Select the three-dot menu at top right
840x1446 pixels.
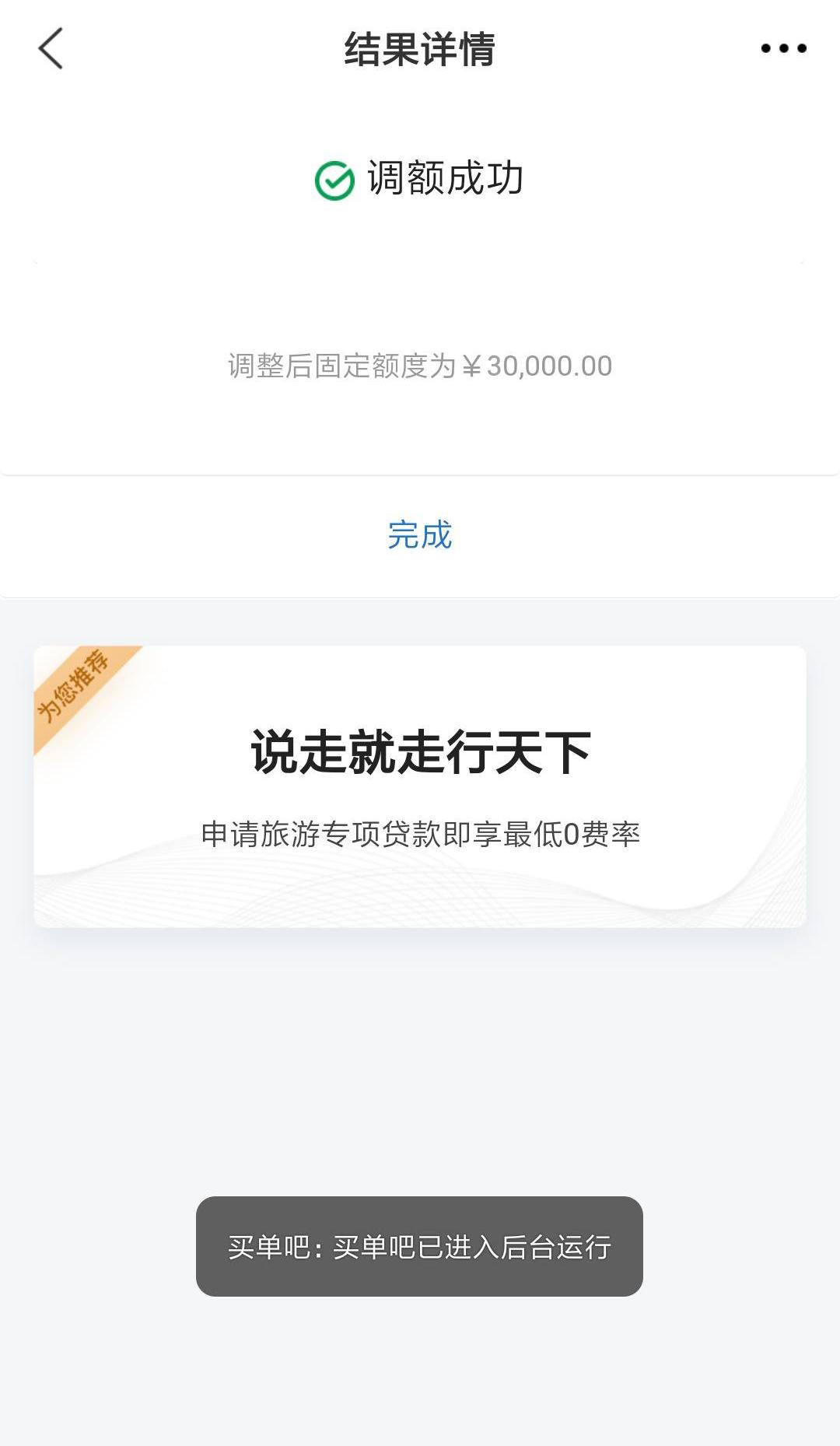782,48
